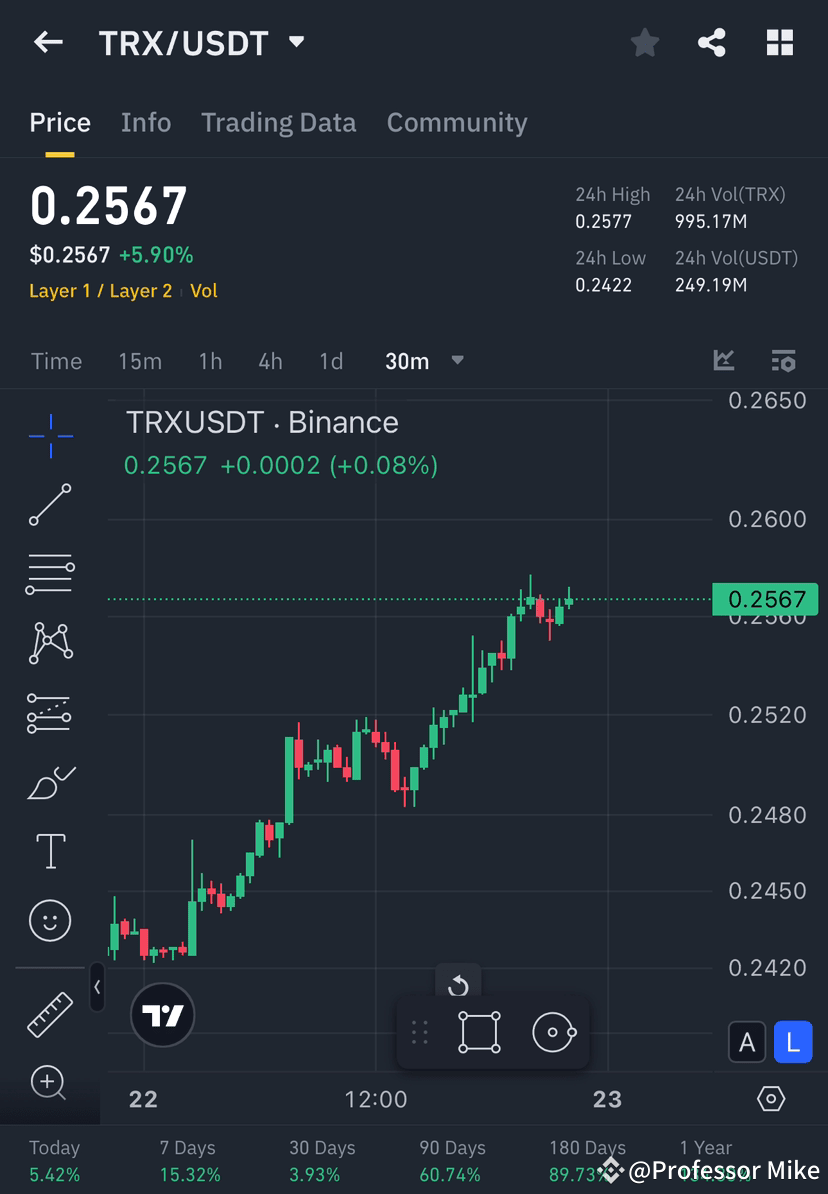The image size is (828, 1194).
Task: Open the 30m interval dropdown
Action: coord(424,361)
